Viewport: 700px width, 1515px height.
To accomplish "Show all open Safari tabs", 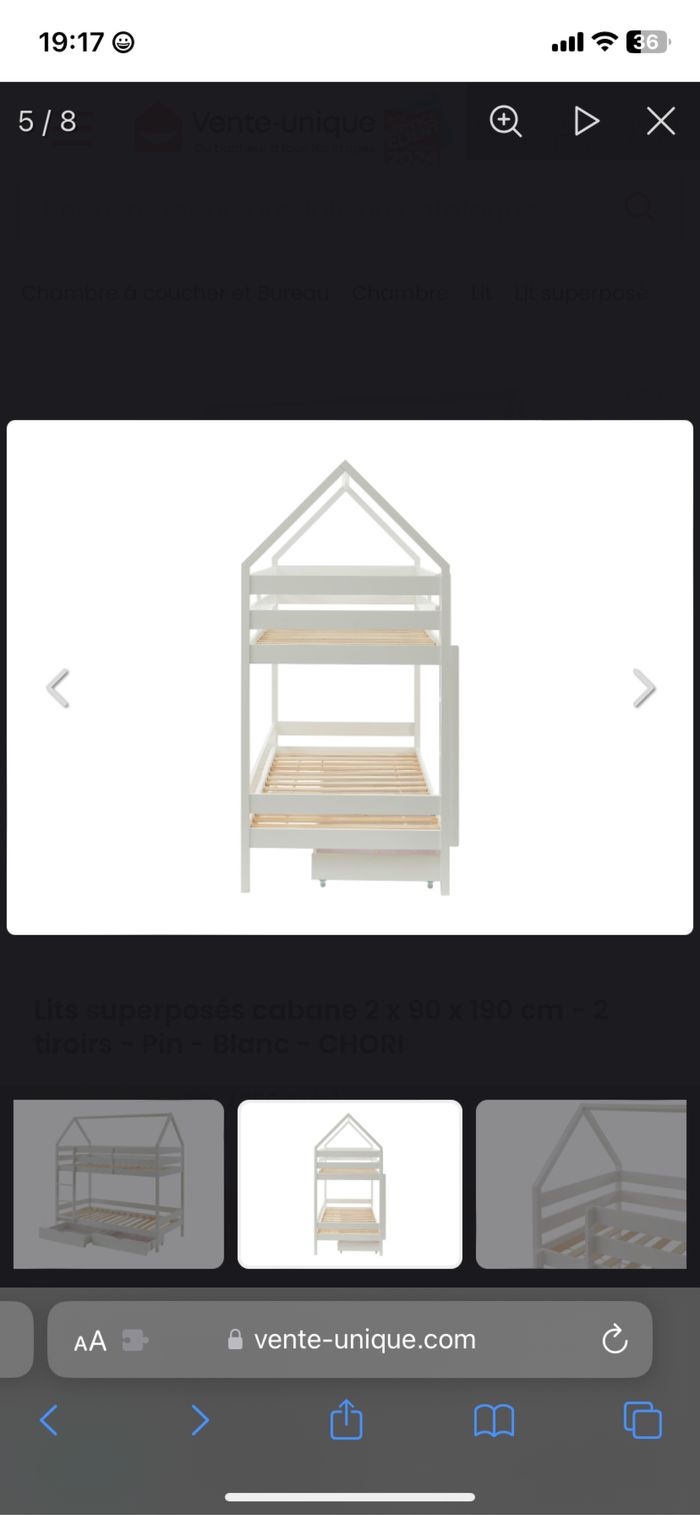I will point(642,1420).
